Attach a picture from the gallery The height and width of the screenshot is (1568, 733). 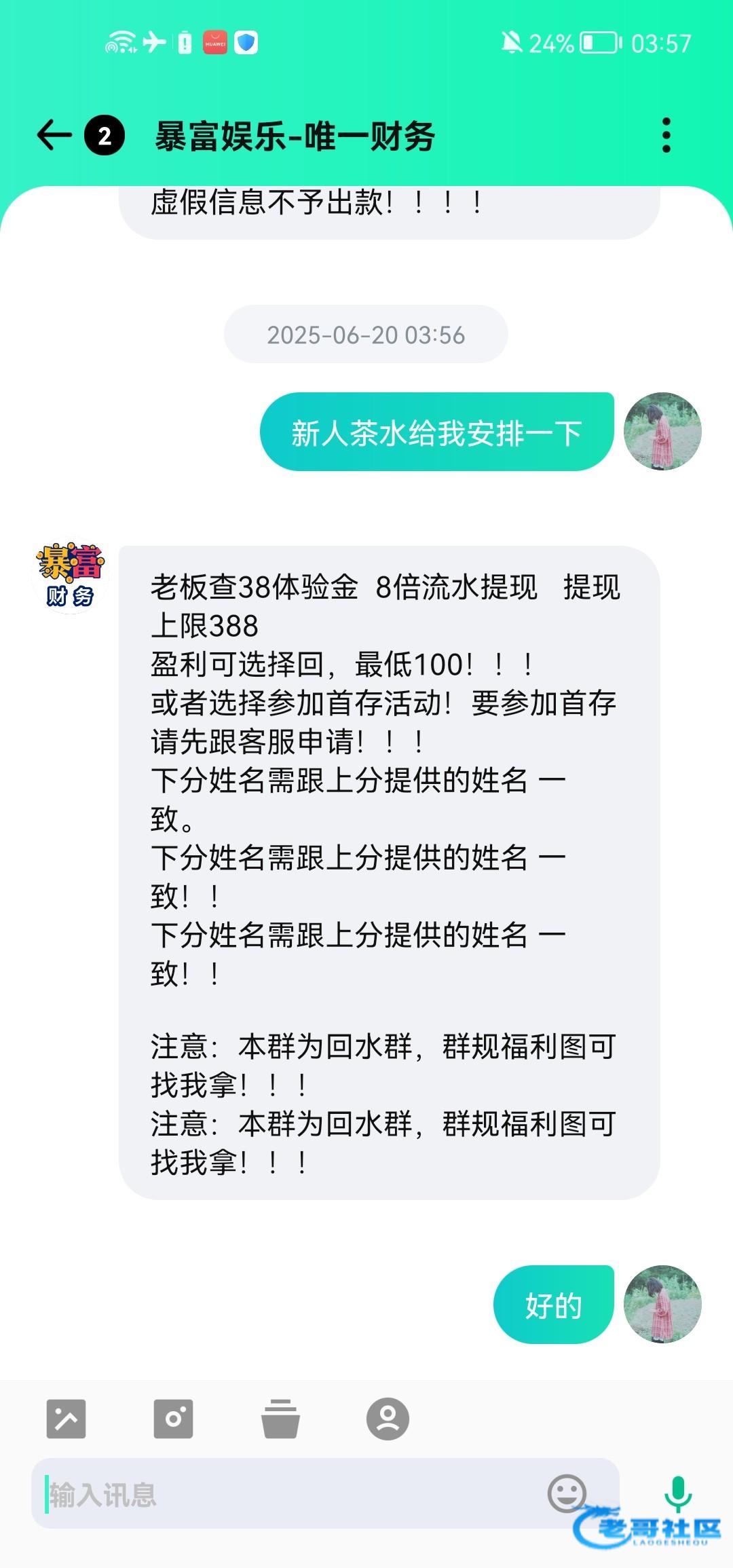tap(66, 1419)
